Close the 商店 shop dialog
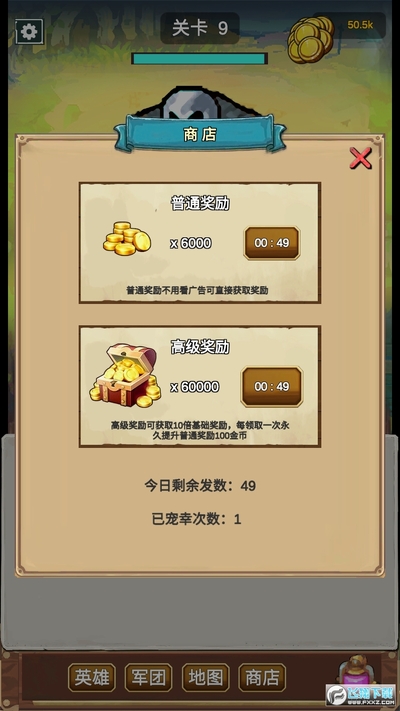This screenshot has height=711, width=400. click(x=361, y=158)
